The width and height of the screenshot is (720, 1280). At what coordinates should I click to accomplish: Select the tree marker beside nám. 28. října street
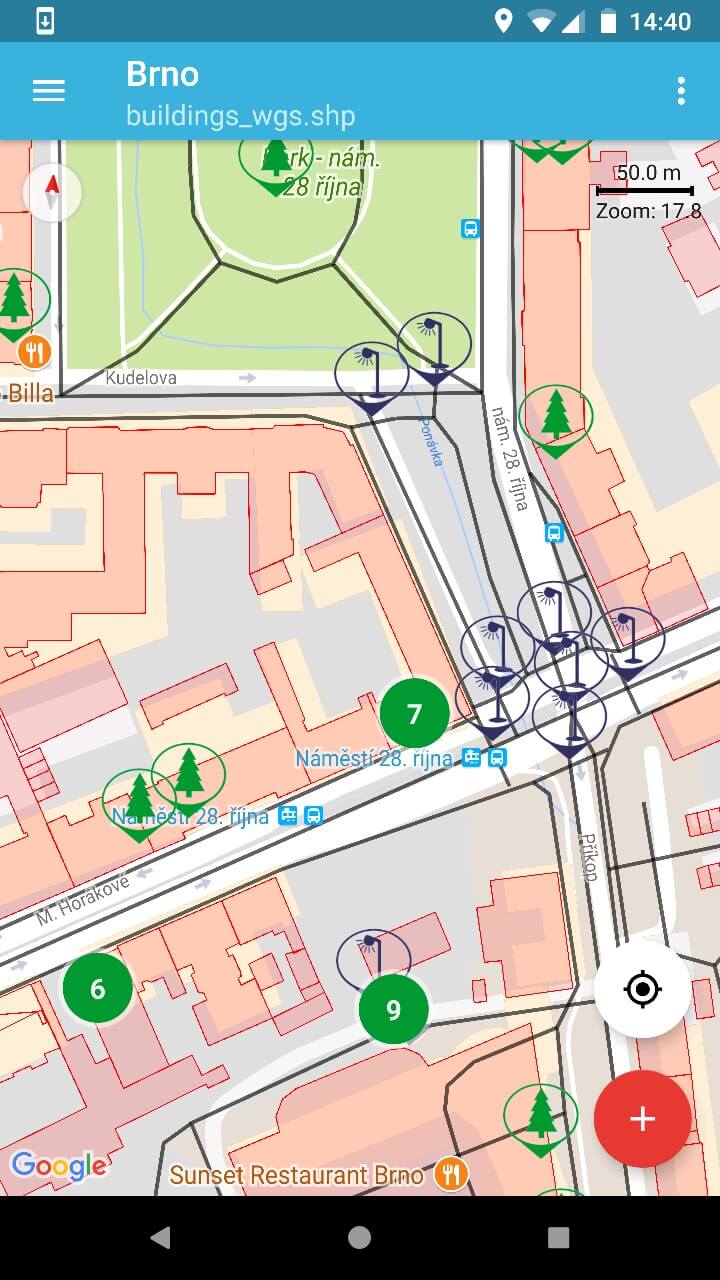(556, 416)
